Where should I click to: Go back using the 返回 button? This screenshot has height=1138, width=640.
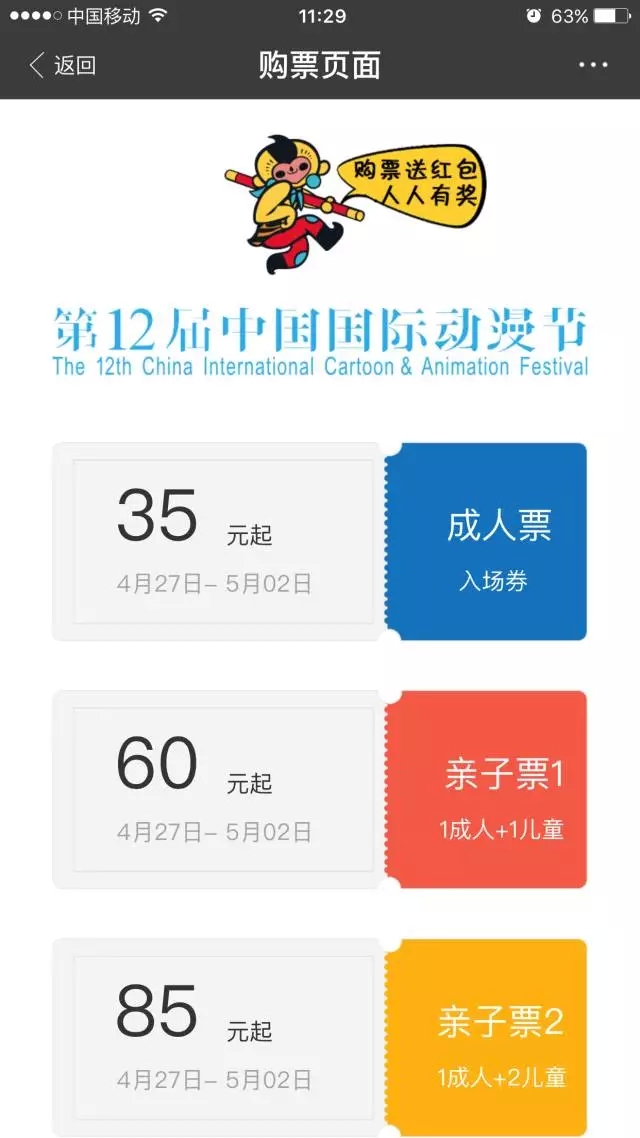[62, 65]
